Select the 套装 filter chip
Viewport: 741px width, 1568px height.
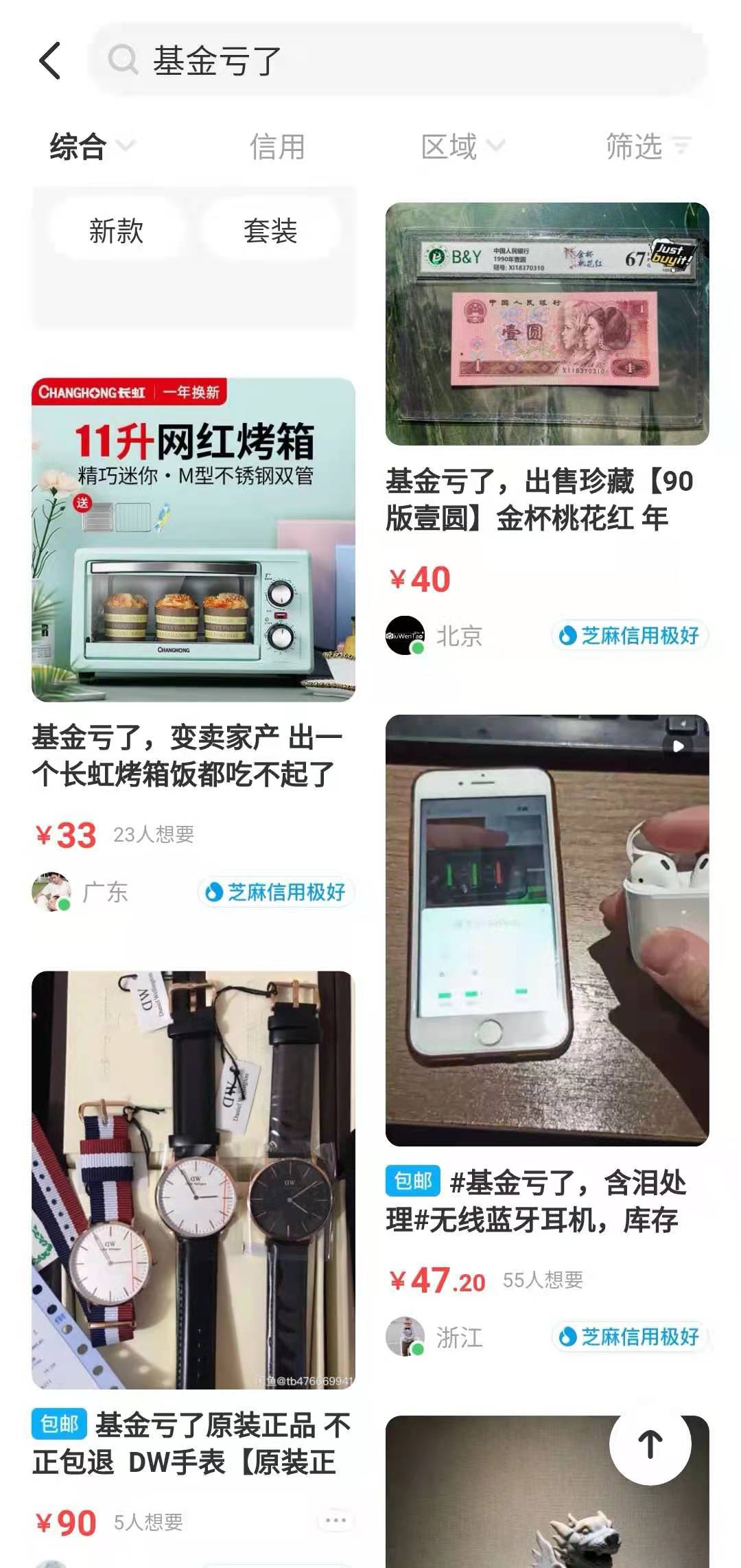[270, 231]
